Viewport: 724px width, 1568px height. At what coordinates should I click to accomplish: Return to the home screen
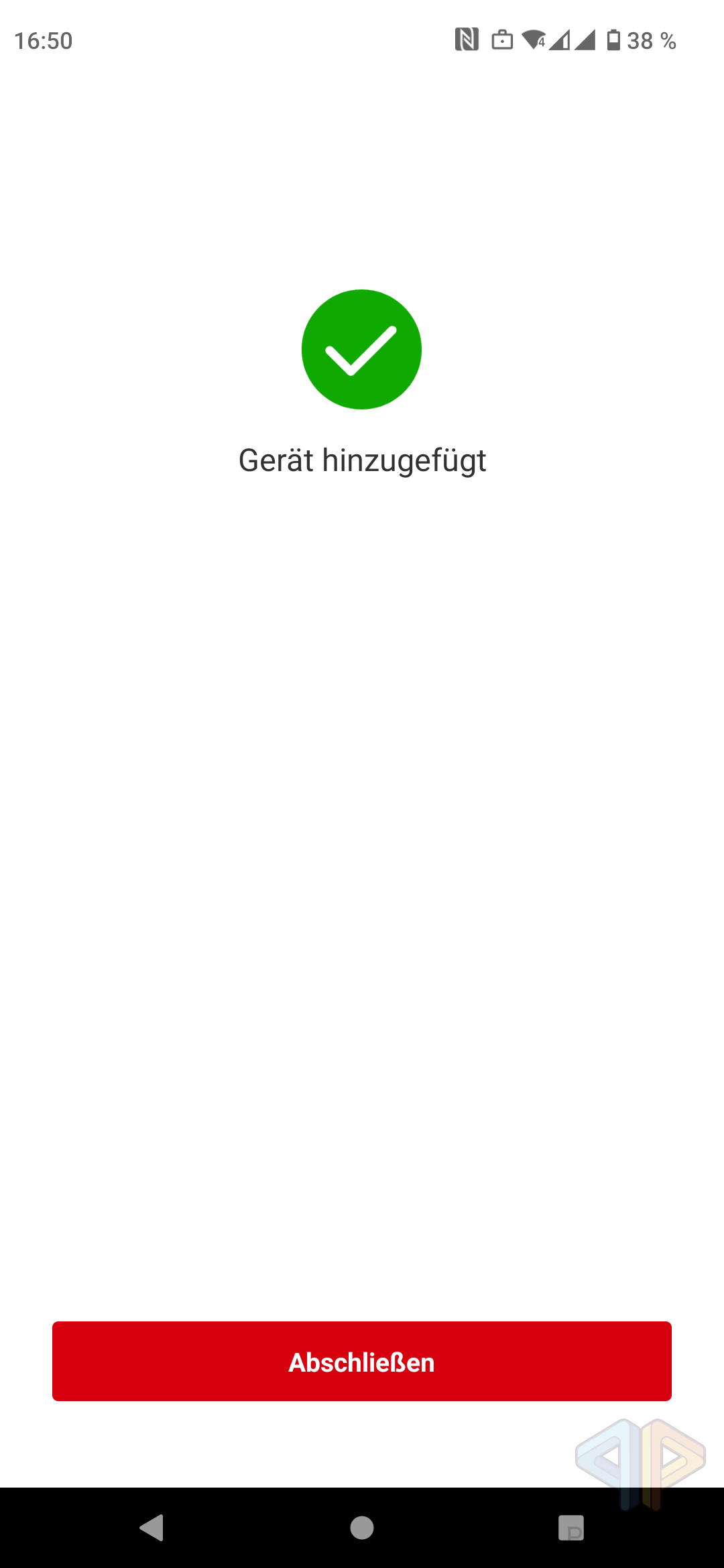(x=362, y=1528)
